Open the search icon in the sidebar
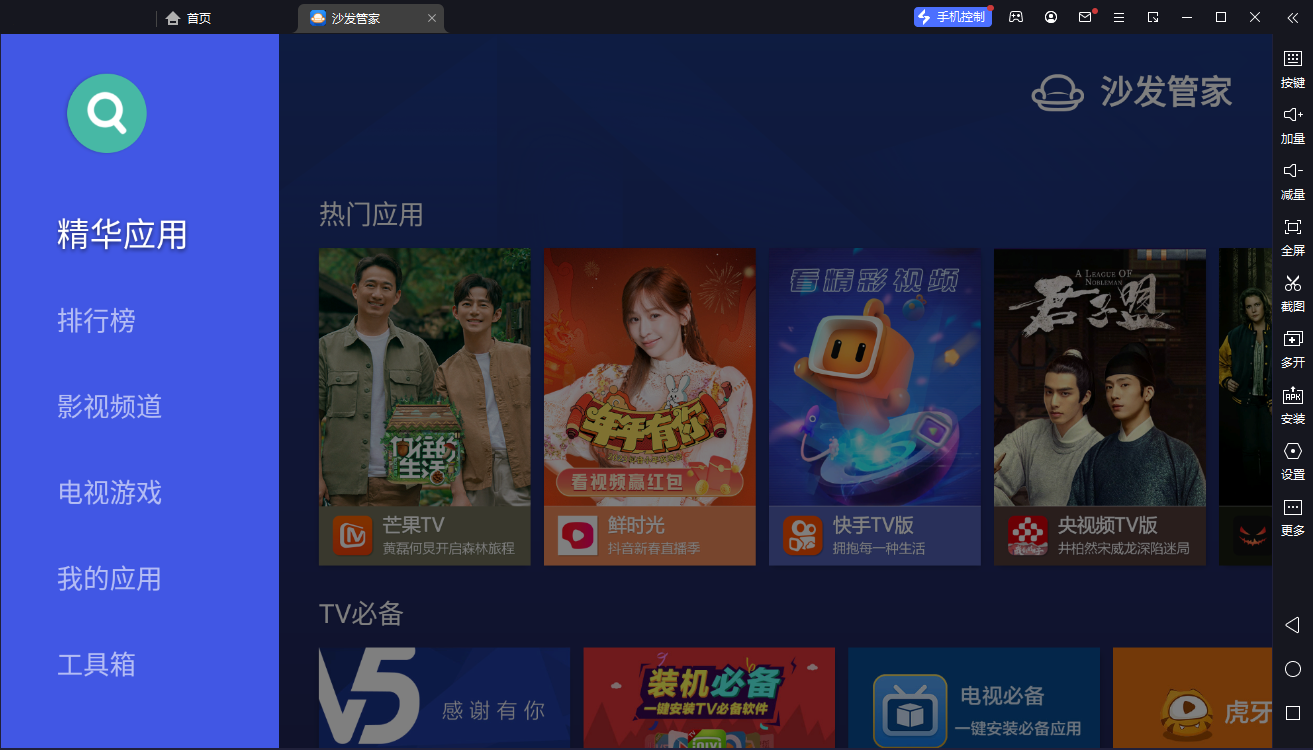Screen dimensions: 1313x750 click(107, 113)
